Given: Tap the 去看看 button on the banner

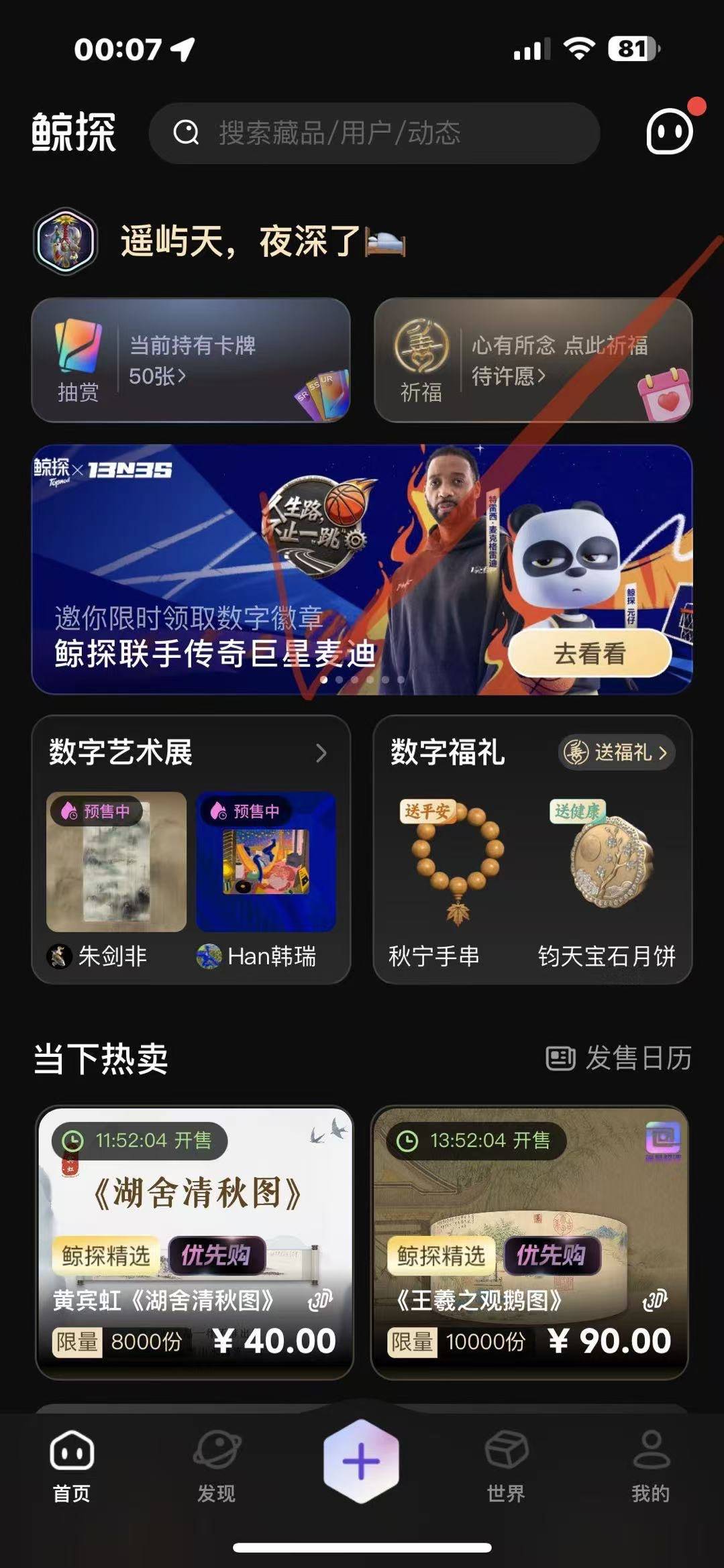Looking at the screenshot, I should pyautogui.click(x=589, y=653).
